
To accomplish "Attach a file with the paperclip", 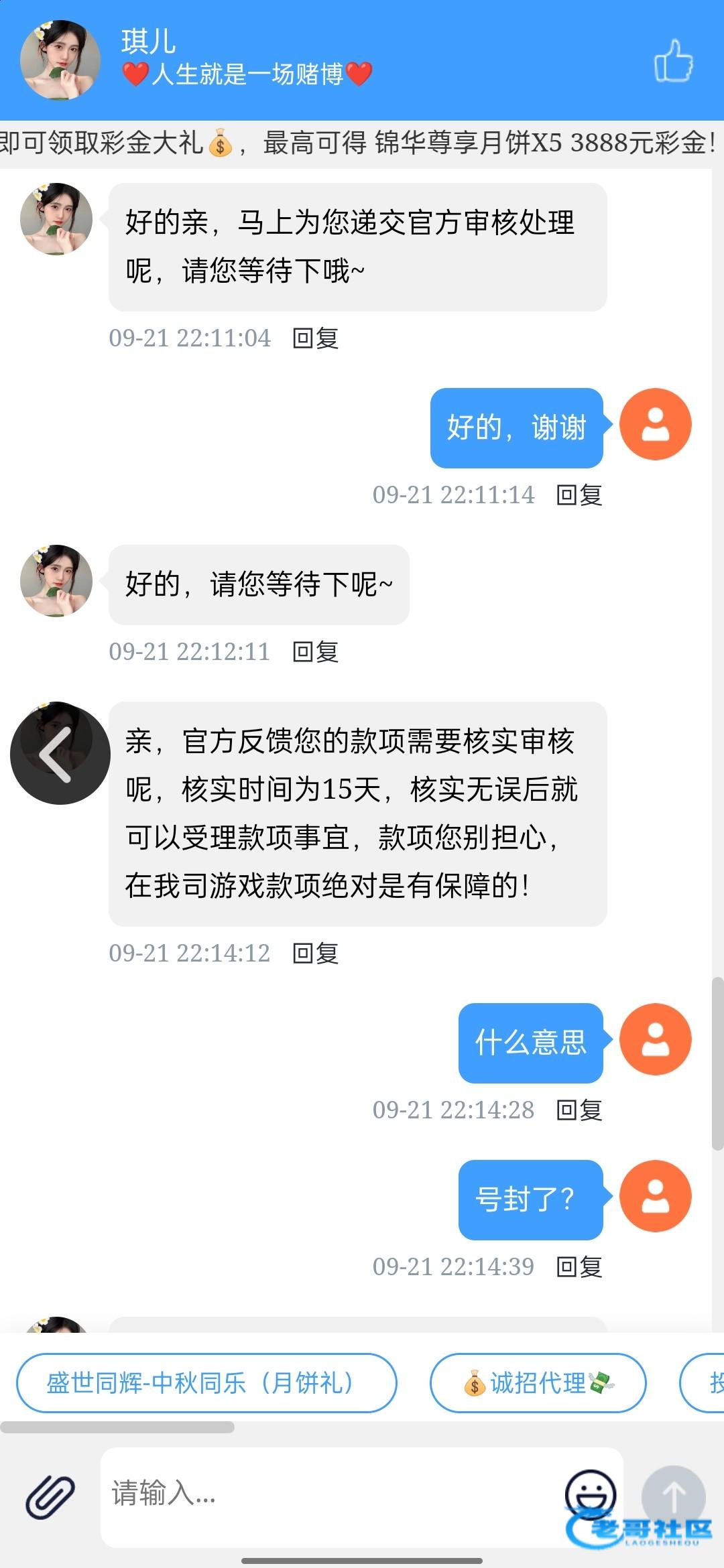I will 50,1496.
